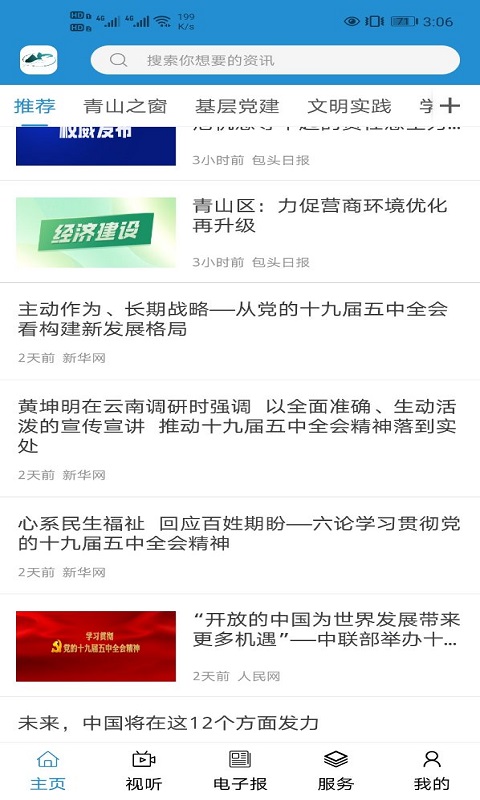The height and width of the screenshot is (800, 480).
Task: Open the 我的 profile tab
Action: [x=432, y=771]
